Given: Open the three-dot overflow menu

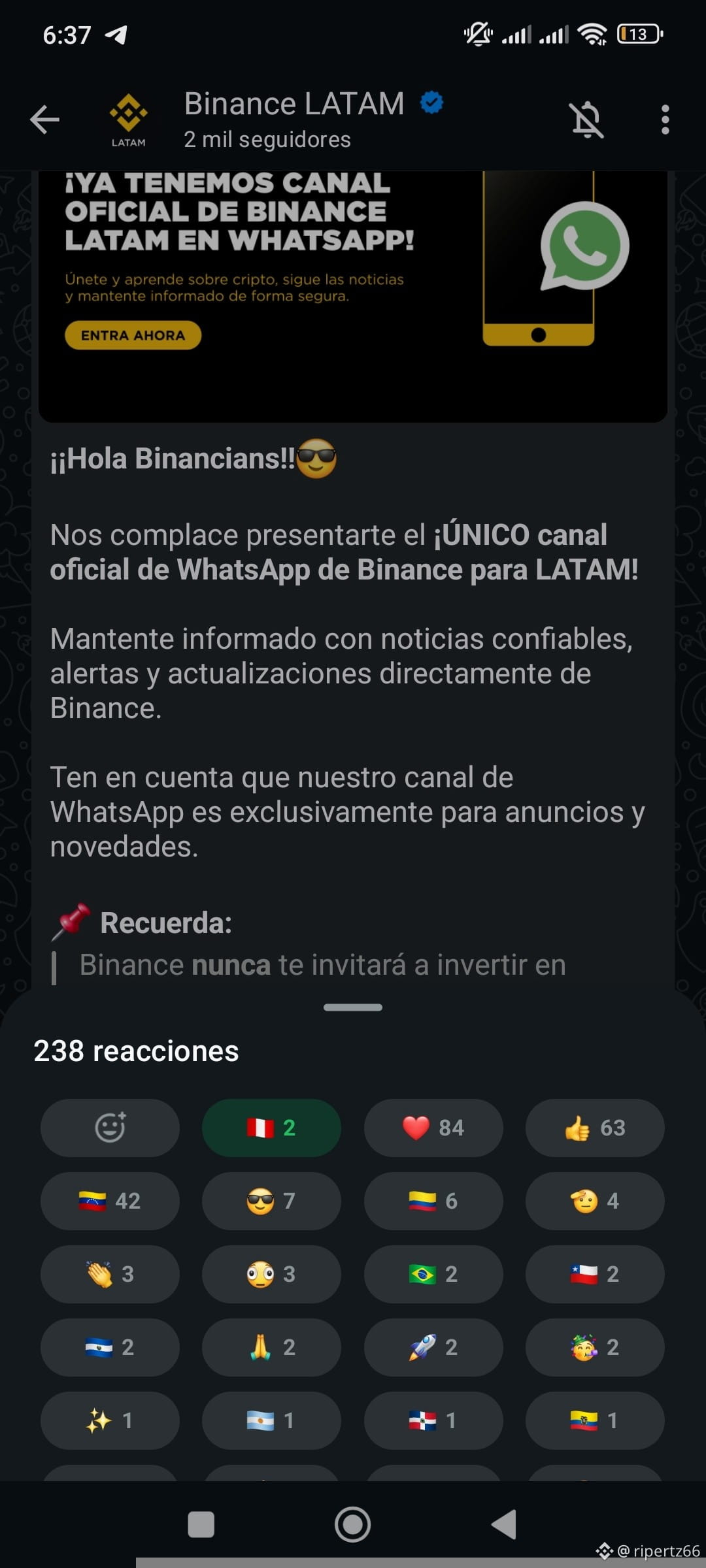Looking at the screenshot, I should click(x=665, y=120).
